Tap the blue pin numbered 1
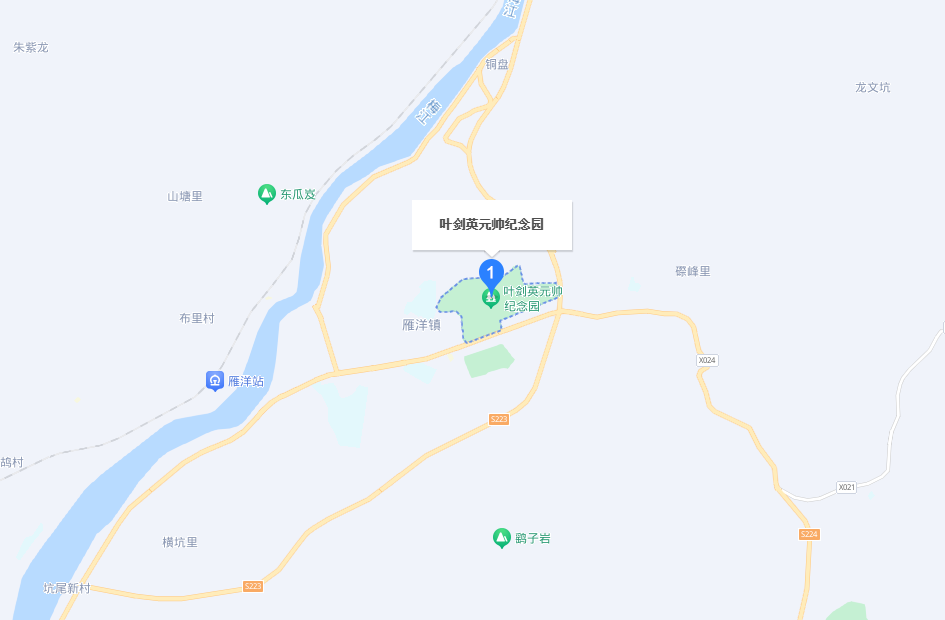This screenshot has width=945, height=620. pyautogui.click(x=490, y=273)
